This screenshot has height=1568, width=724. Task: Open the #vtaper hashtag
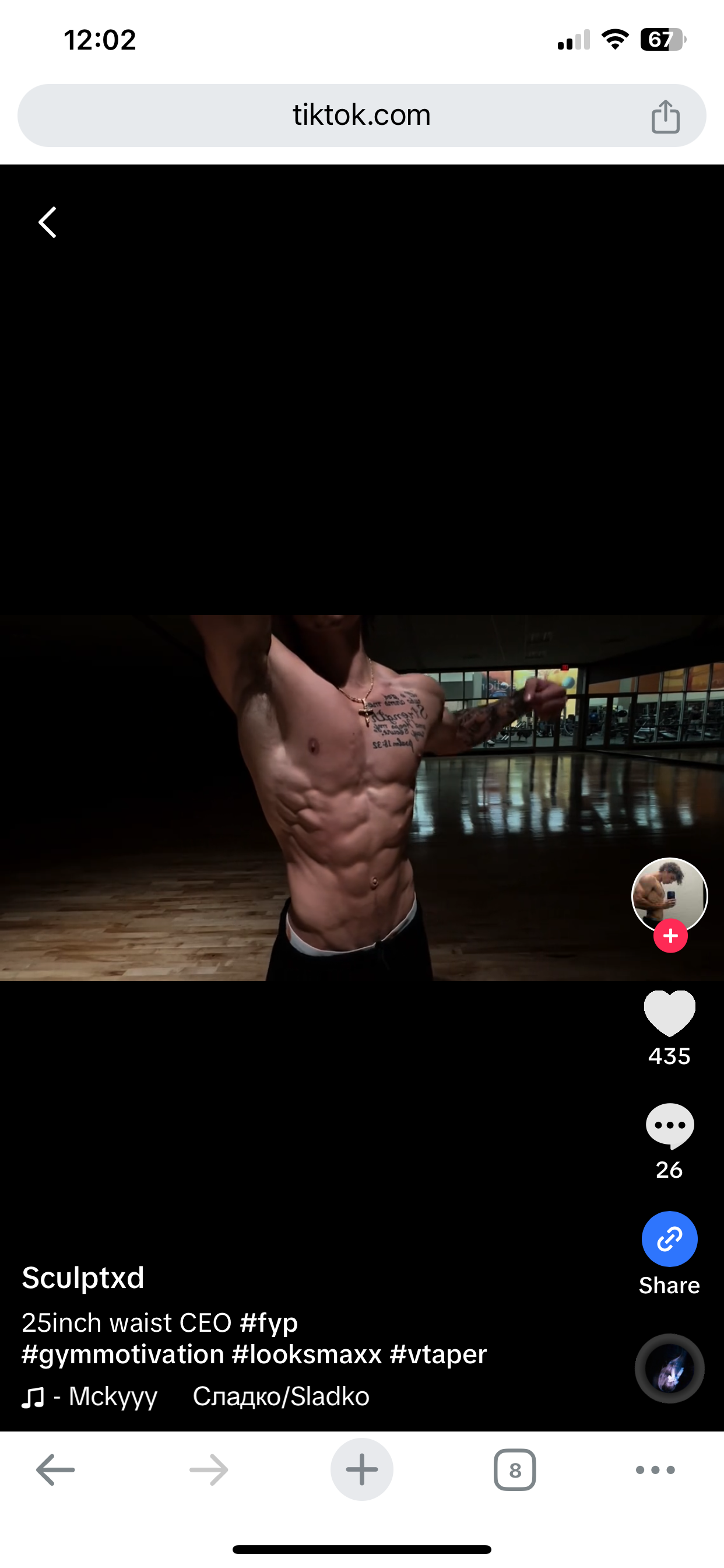click(438, 1354)
